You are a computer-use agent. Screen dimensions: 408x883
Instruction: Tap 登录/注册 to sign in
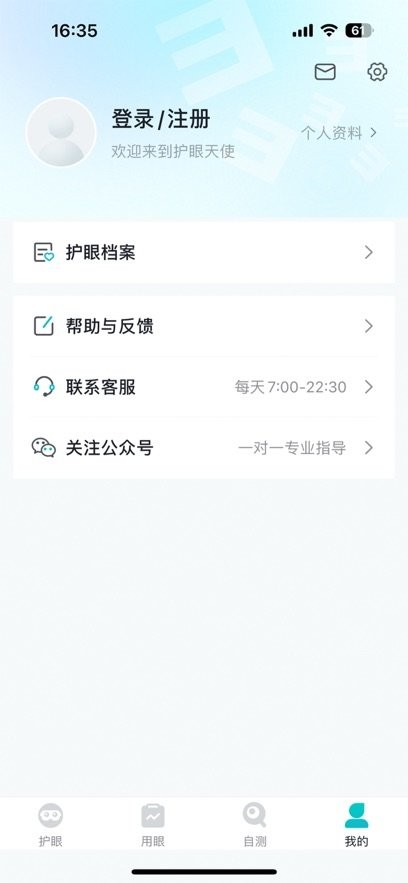[161, 119]
